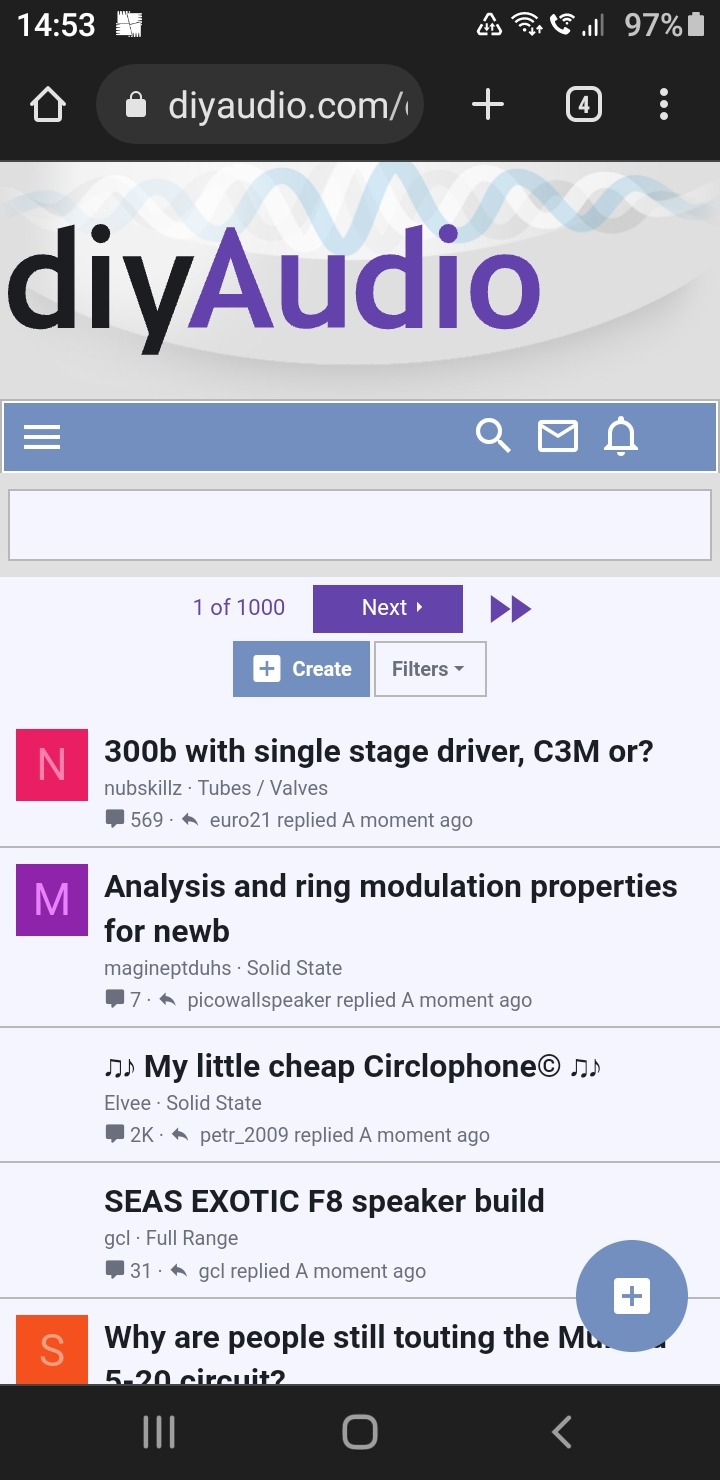720x1480 pixels.
Task: View nubskillz profile avatar
Action: point(52,765)
